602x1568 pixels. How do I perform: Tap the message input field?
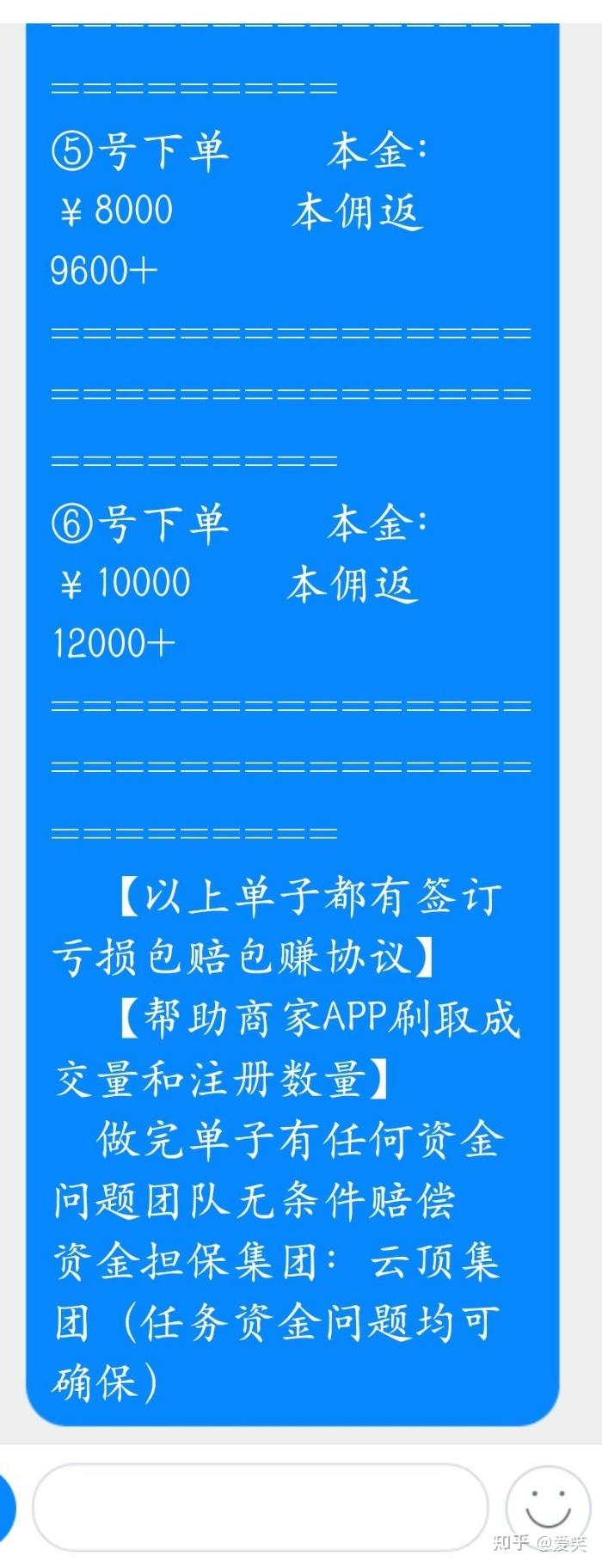pos(260,1507)
